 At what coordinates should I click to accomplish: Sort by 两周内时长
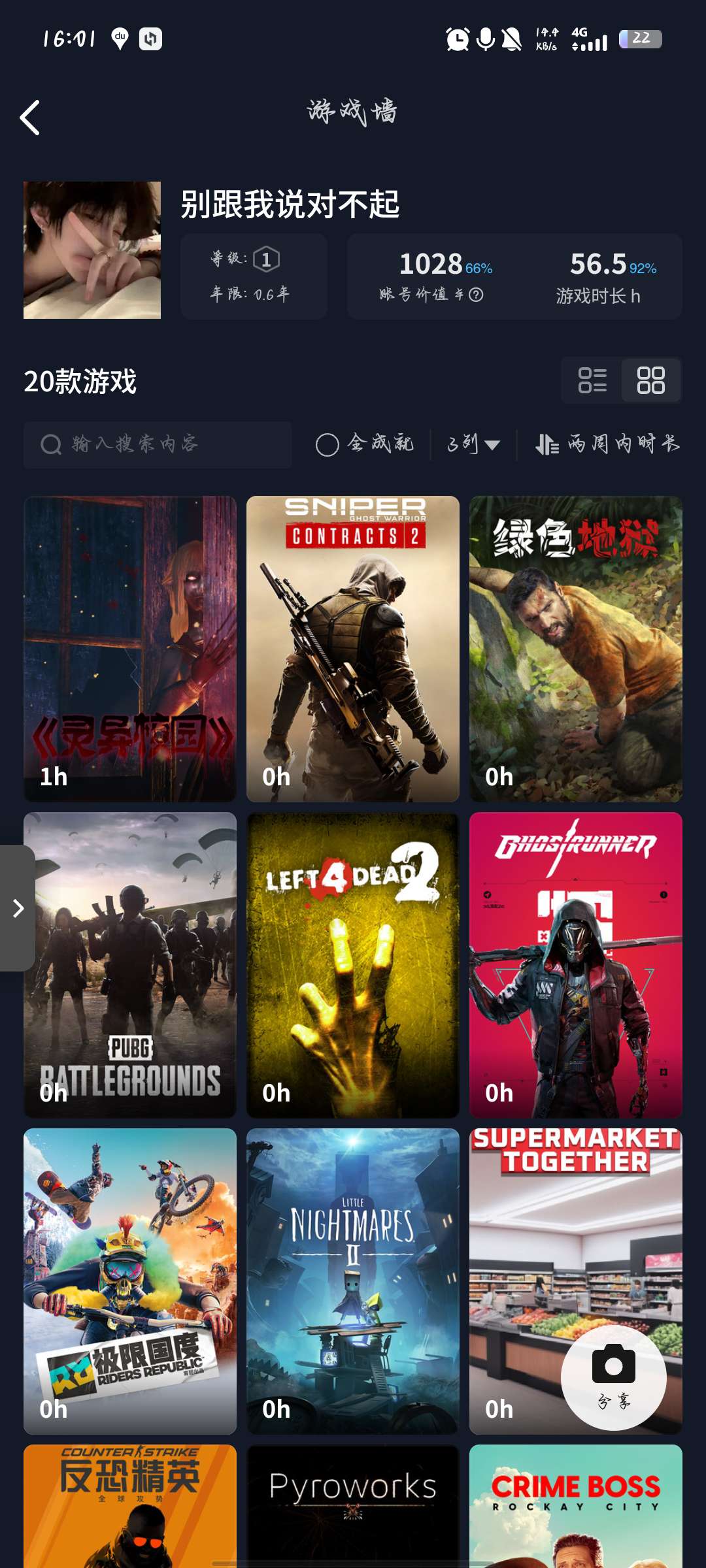tap(608, 444)
